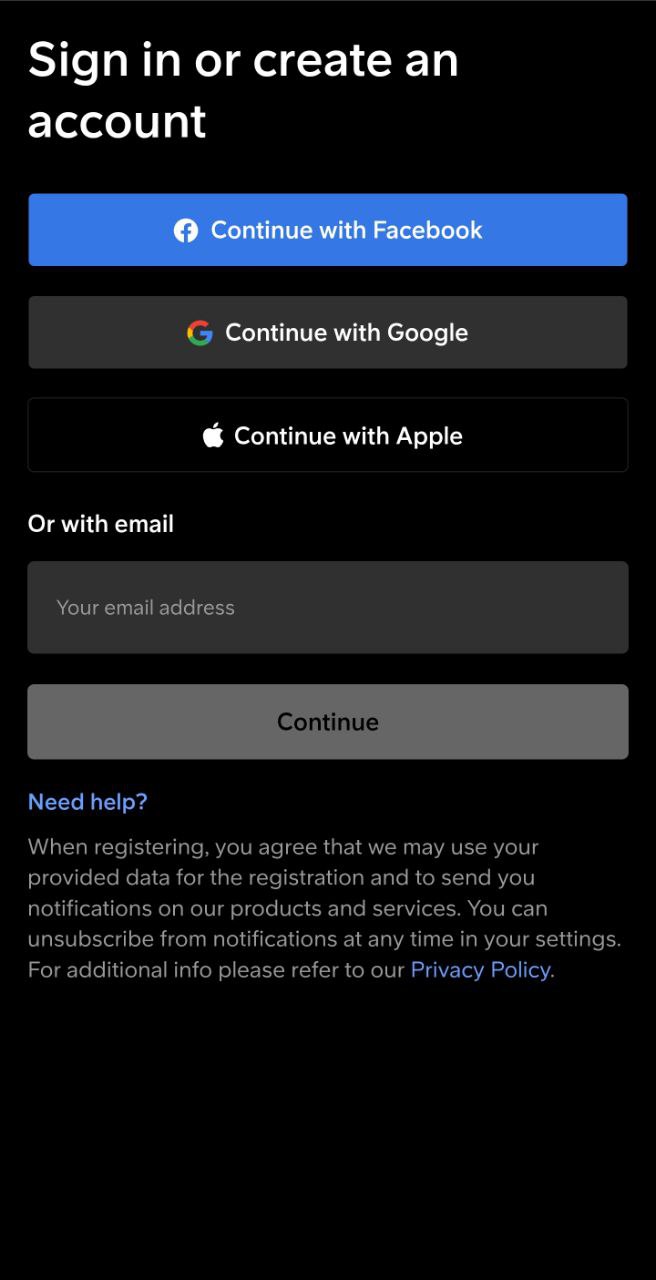
Task: Continue with Facebook sign-in
Action: pos(328,230)
